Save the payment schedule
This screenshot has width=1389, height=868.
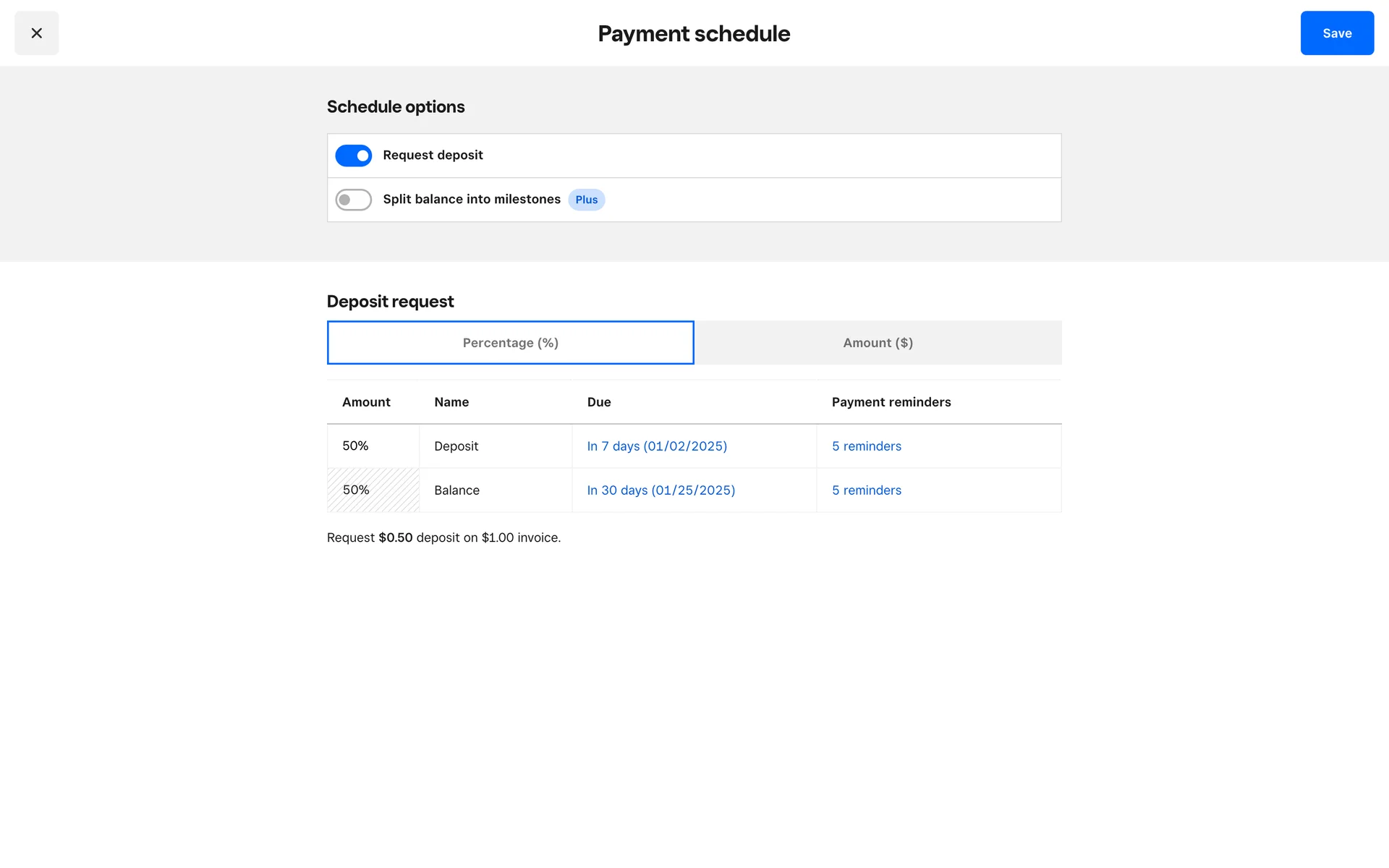(x=1336, y=33)
